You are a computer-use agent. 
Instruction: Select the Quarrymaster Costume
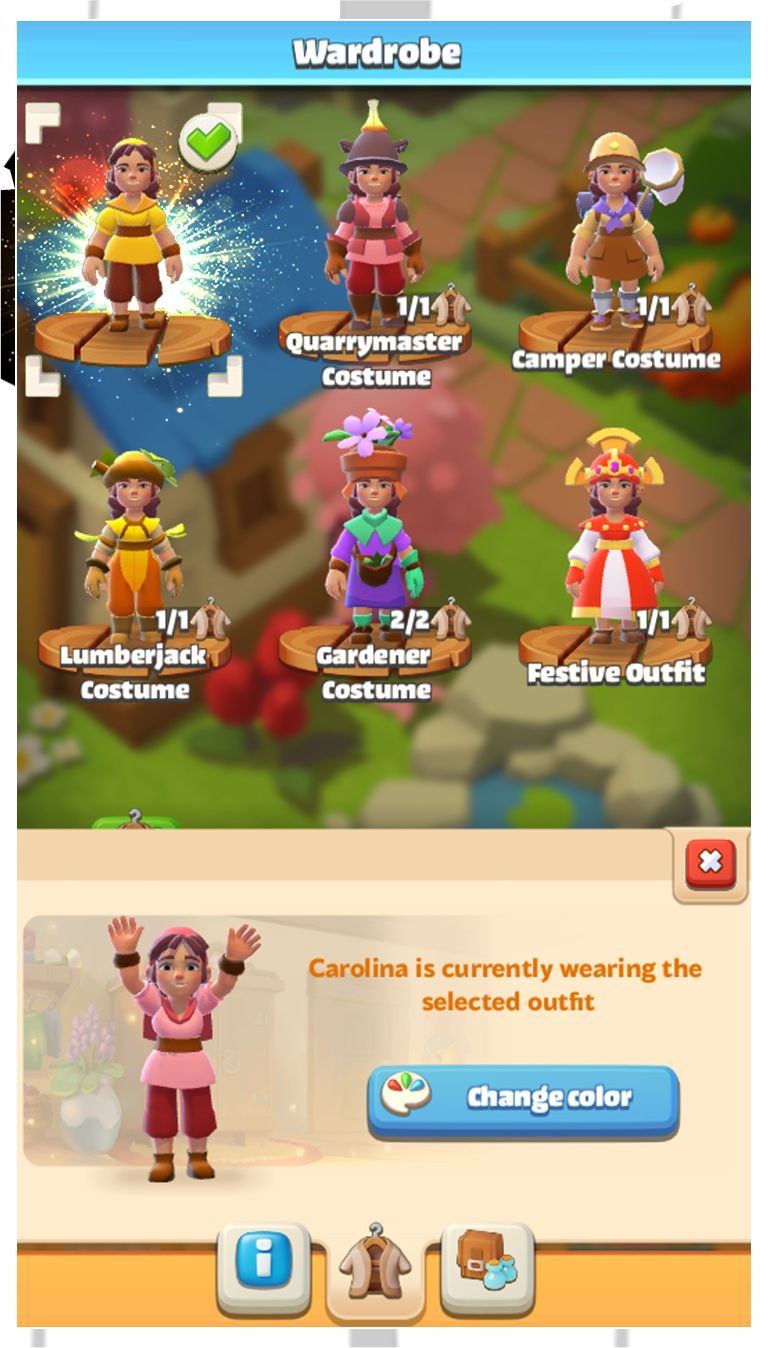click(x=374, y=240)
